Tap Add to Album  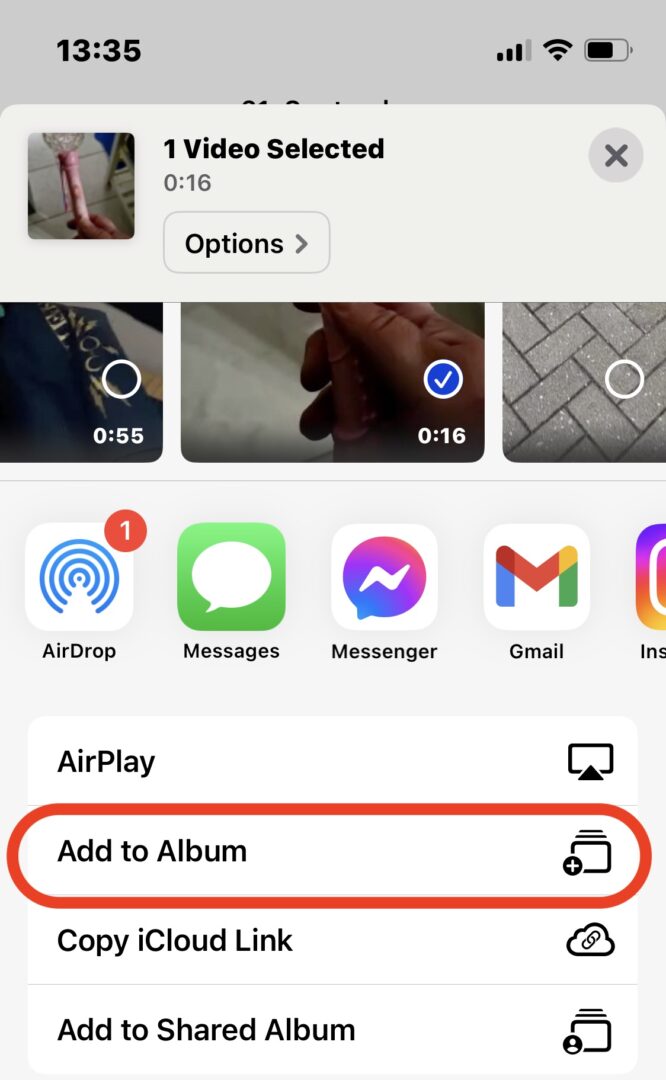coord(333,851)
